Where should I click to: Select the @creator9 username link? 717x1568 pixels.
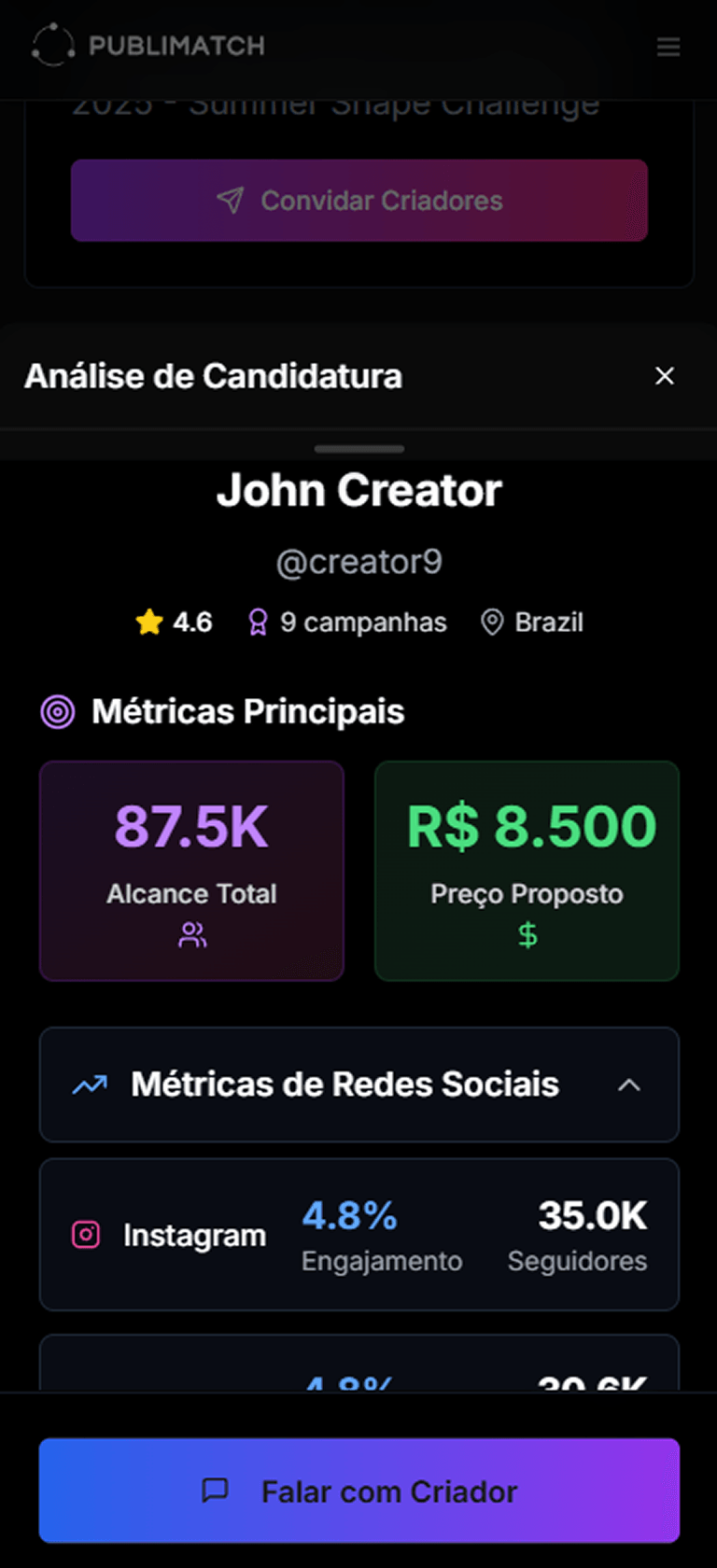[x=359, y=560]
